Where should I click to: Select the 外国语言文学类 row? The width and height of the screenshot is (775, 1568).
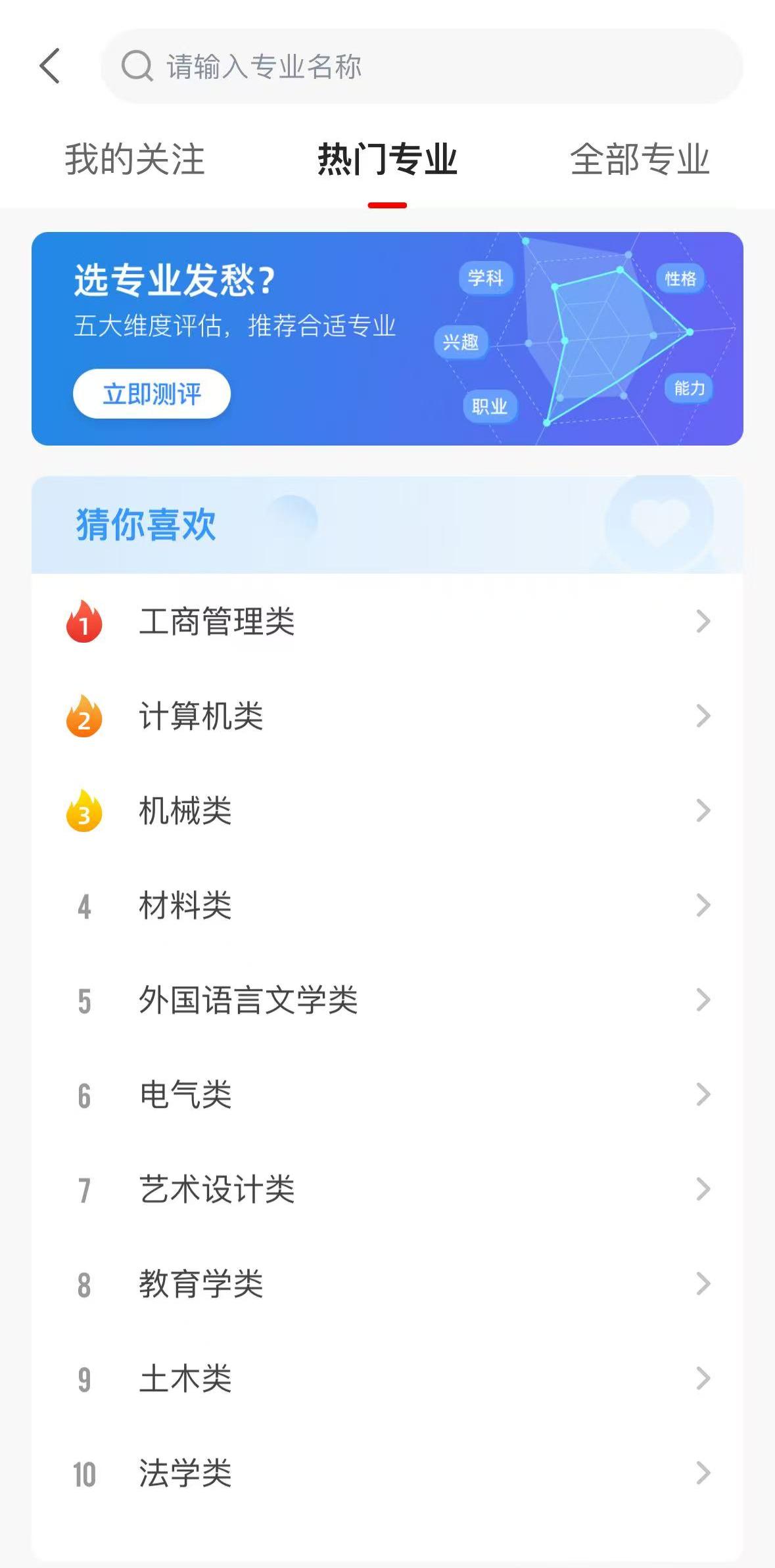(x=387, y=1000)
